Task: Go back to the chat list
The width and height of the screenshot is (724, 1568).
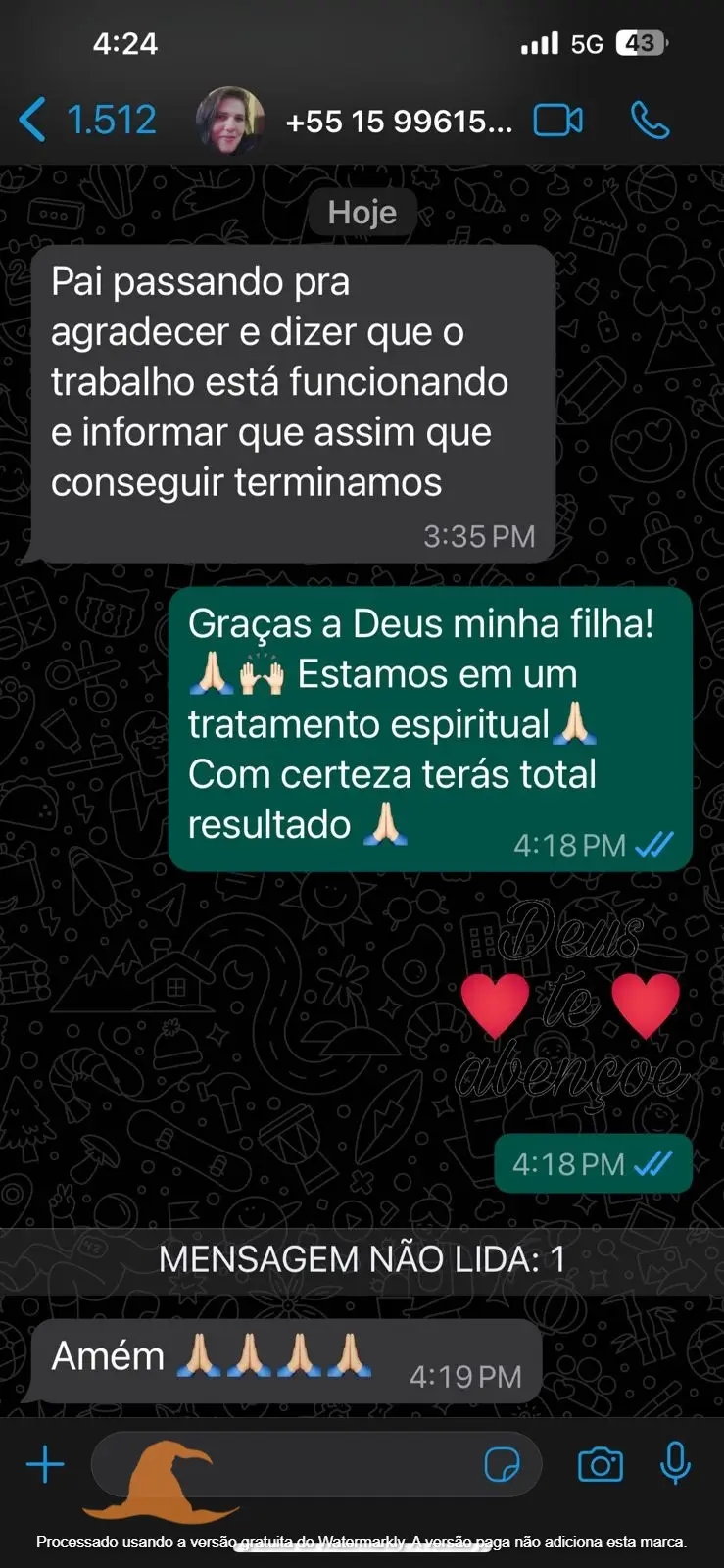Action: pos(33,121)
